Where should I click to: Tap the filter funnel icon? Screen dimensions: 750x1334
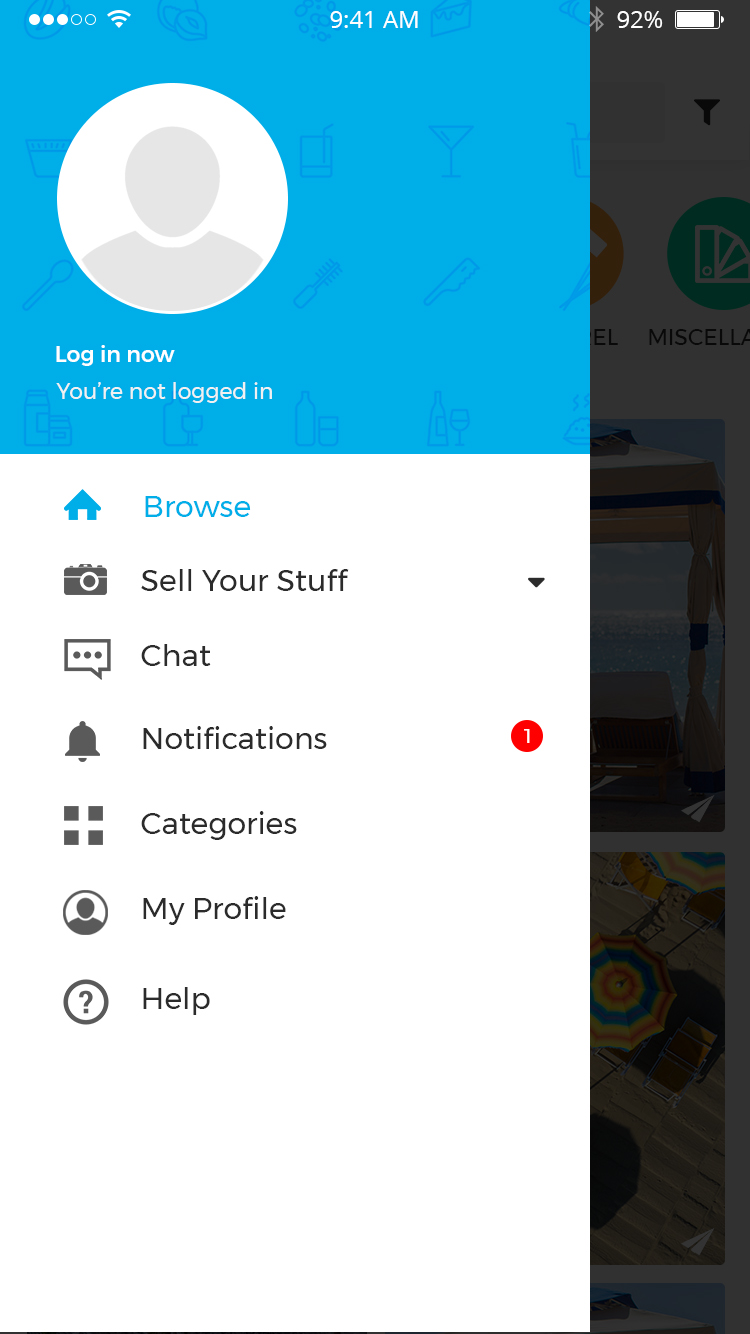coord(707,112)
